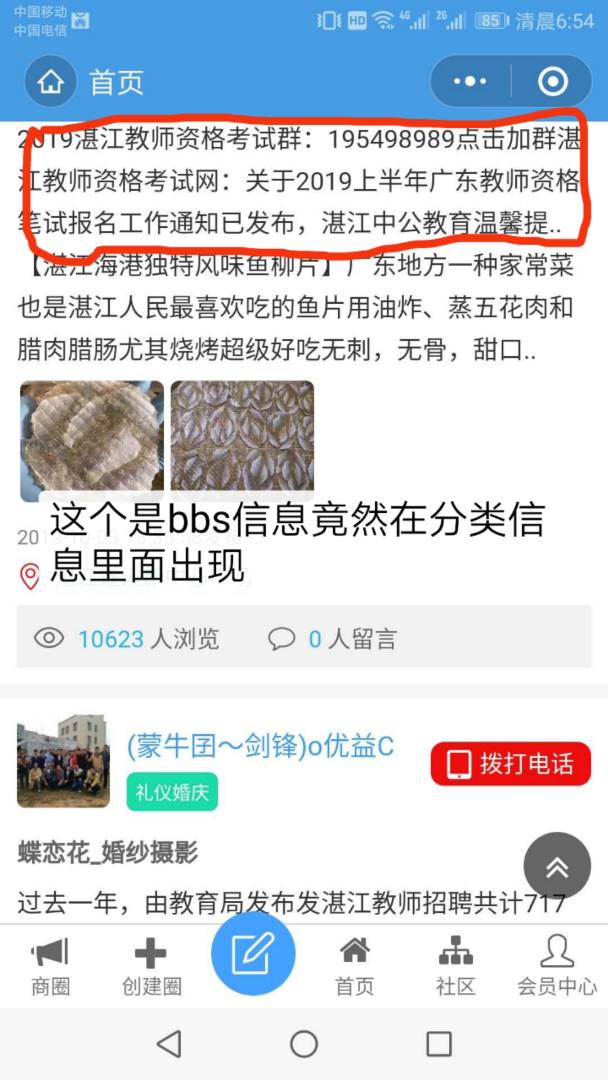The height and width of the screenshot is (1080, 608).
Task: Compose a new post with the pencil button
Action: pos(252,954)
